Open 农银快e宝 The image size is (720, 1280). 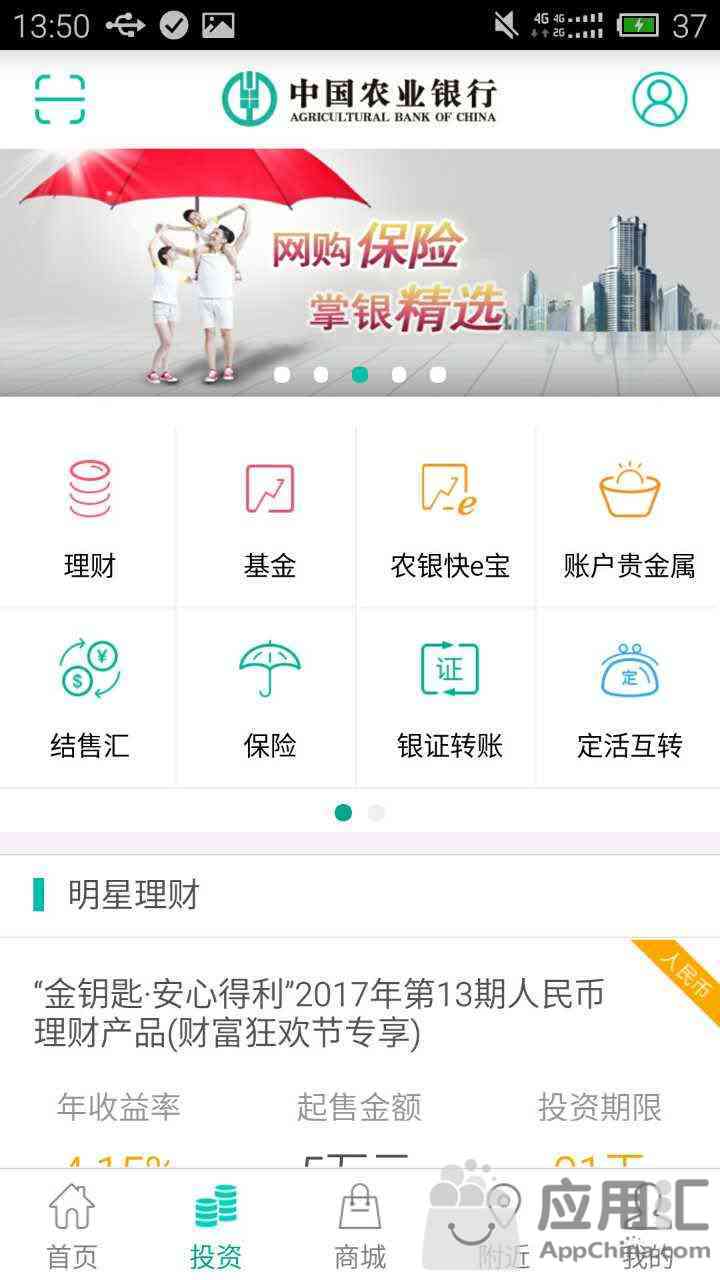tap(450, 517)
